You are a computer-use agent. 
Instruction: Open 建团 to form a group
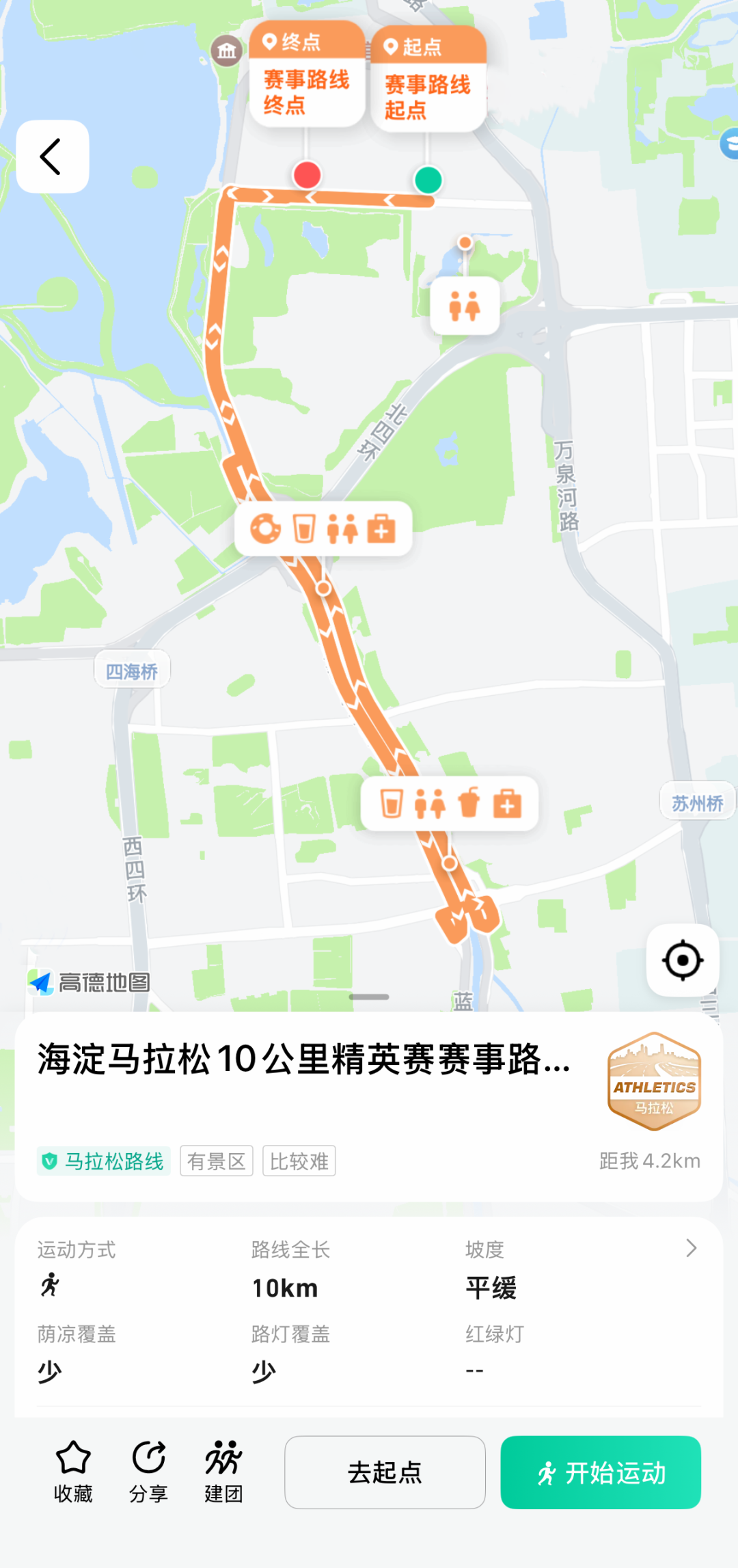[223, 1472]
